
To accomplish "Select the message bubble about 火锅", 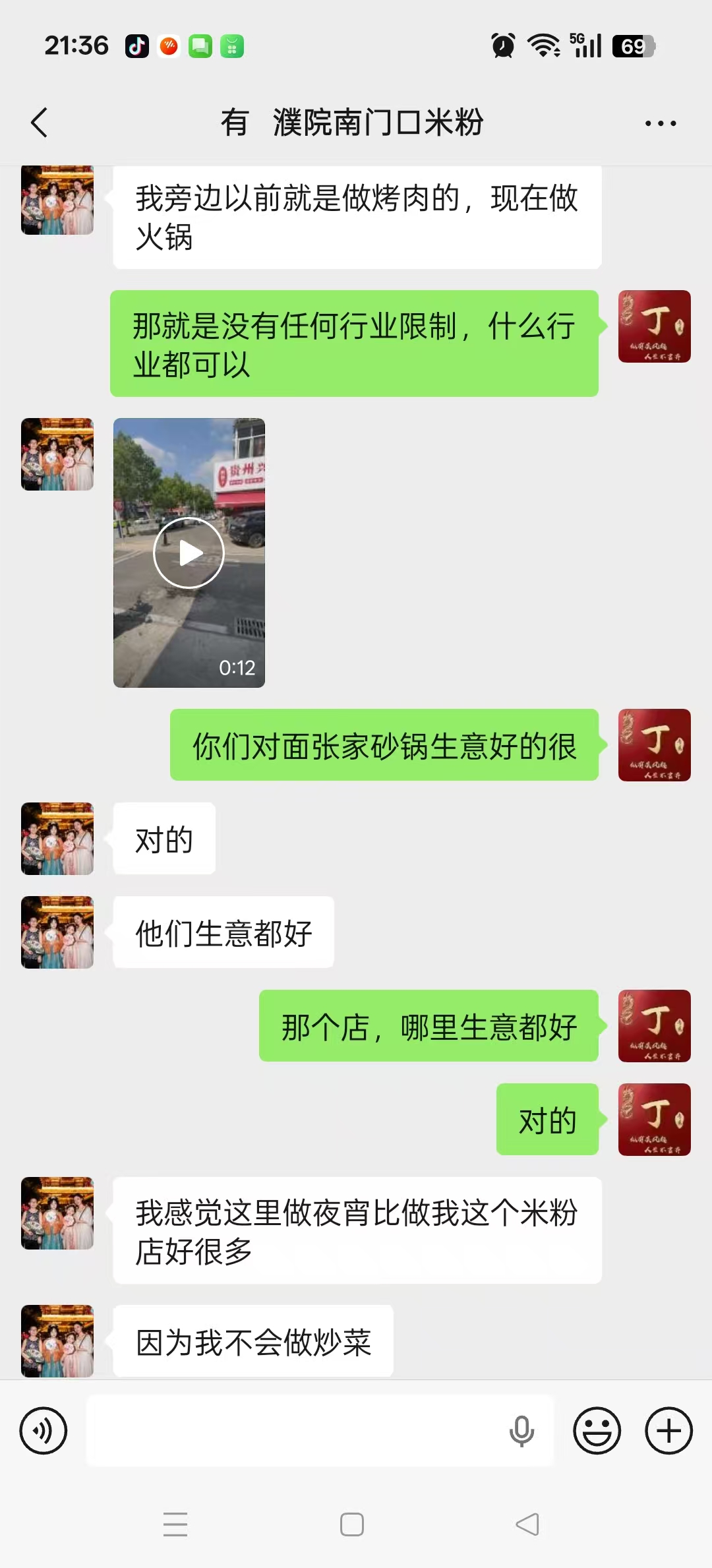I will [356, 218].
